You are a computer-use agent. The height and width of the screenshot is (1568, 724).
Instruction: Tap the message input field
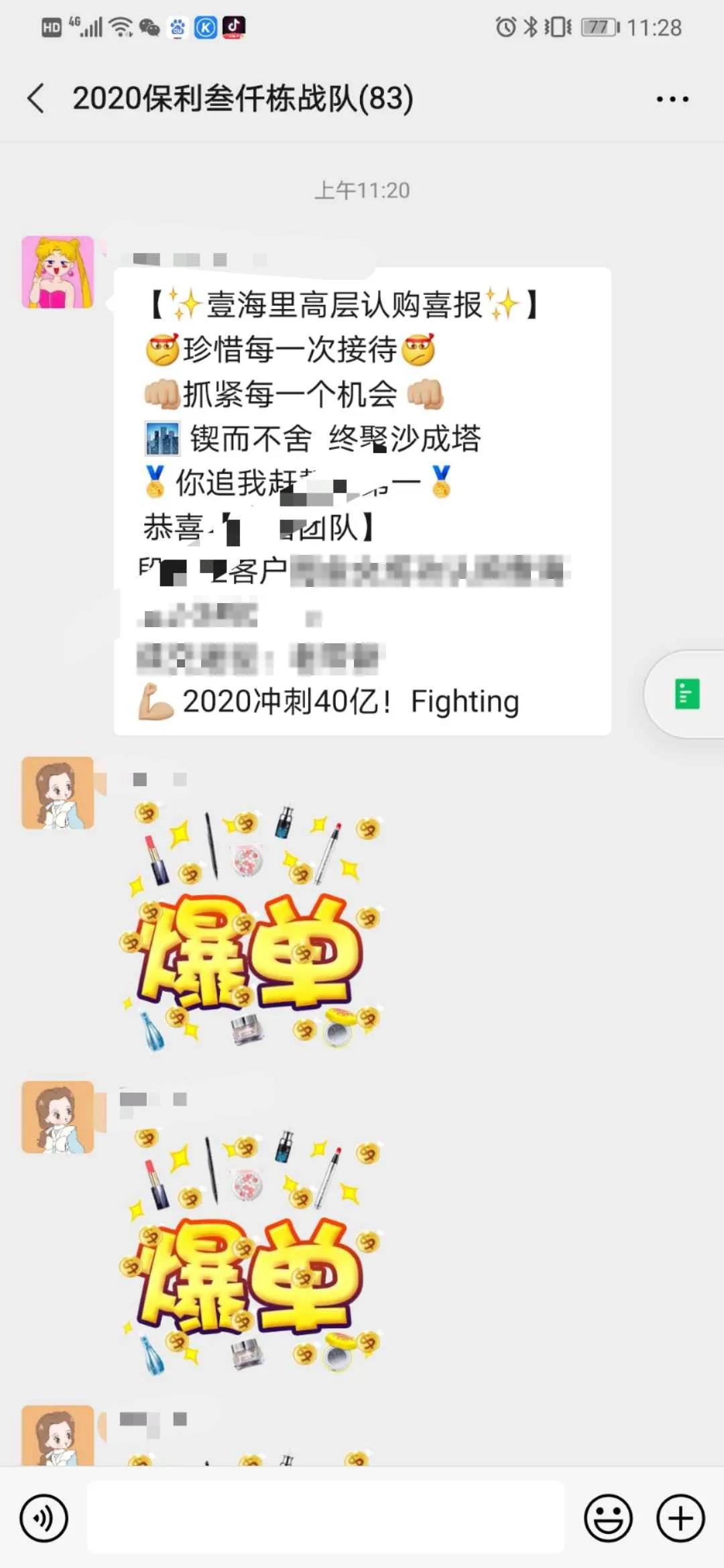coord(326,1518)
